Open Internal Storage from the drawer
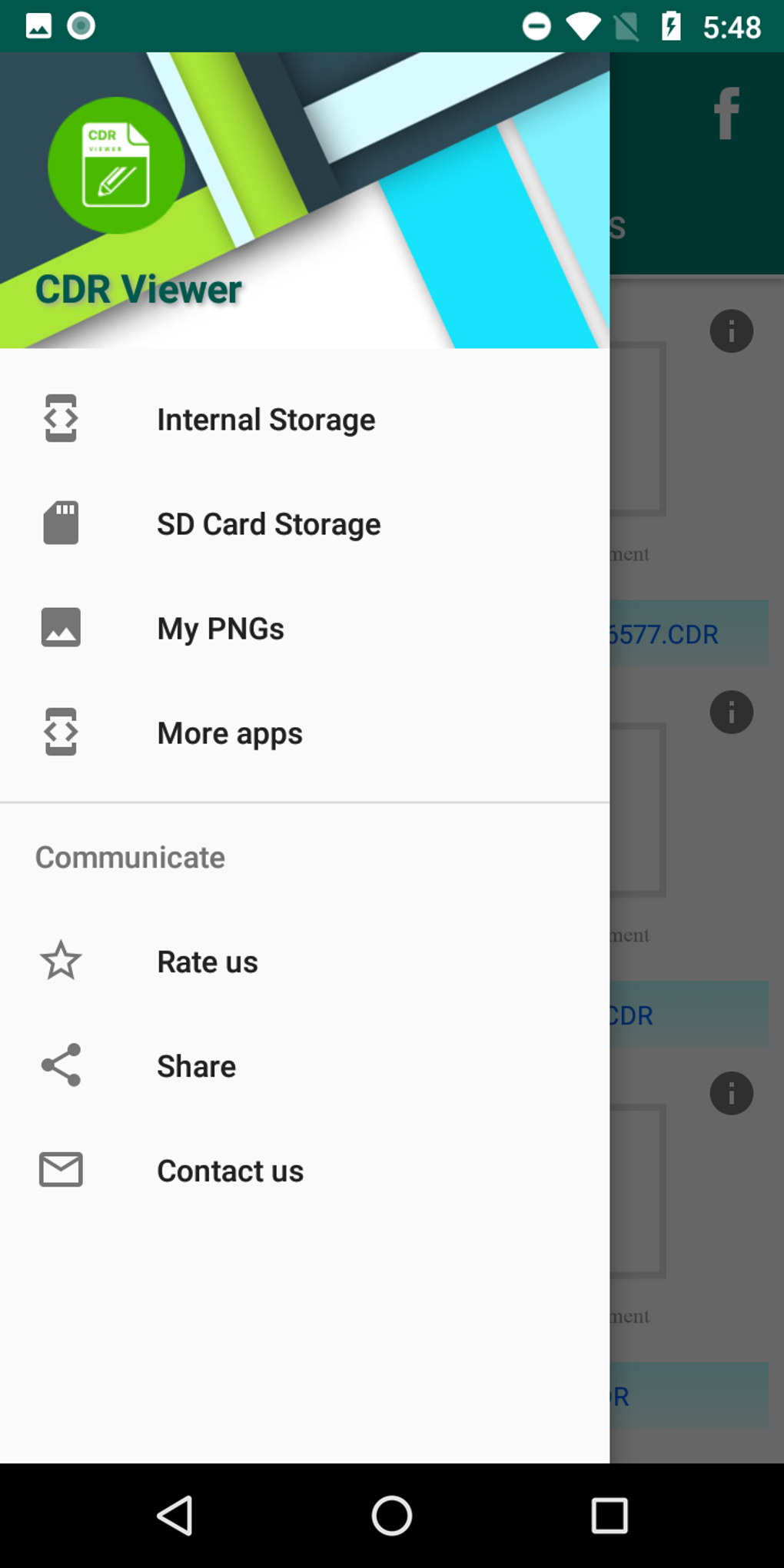Viewport: 784px width, 1568px height. pyautogui.click(x=266, y=420)
